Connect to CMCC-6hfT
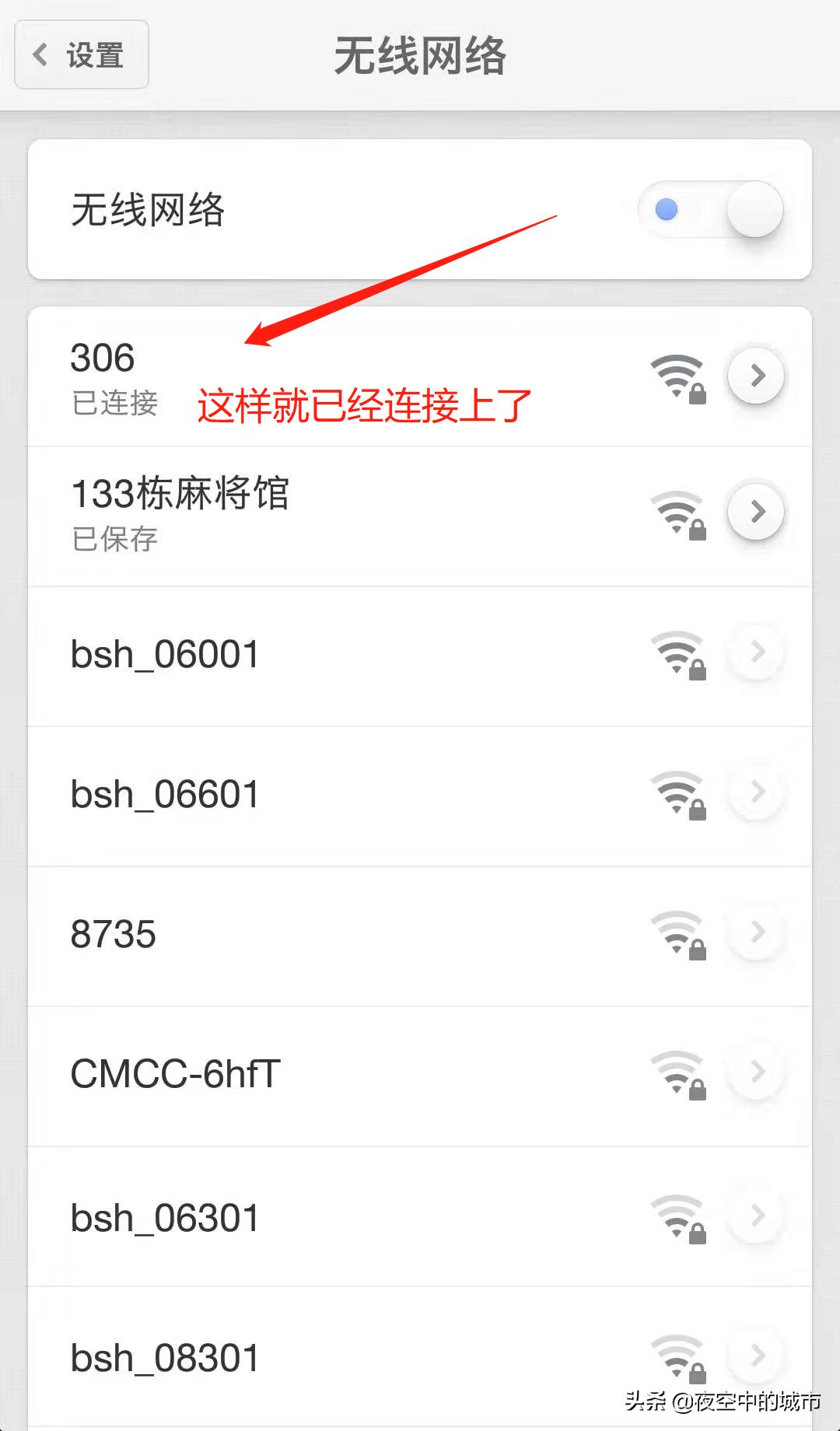This screenshot has width=840, height=1431. tap(420, 1076)
